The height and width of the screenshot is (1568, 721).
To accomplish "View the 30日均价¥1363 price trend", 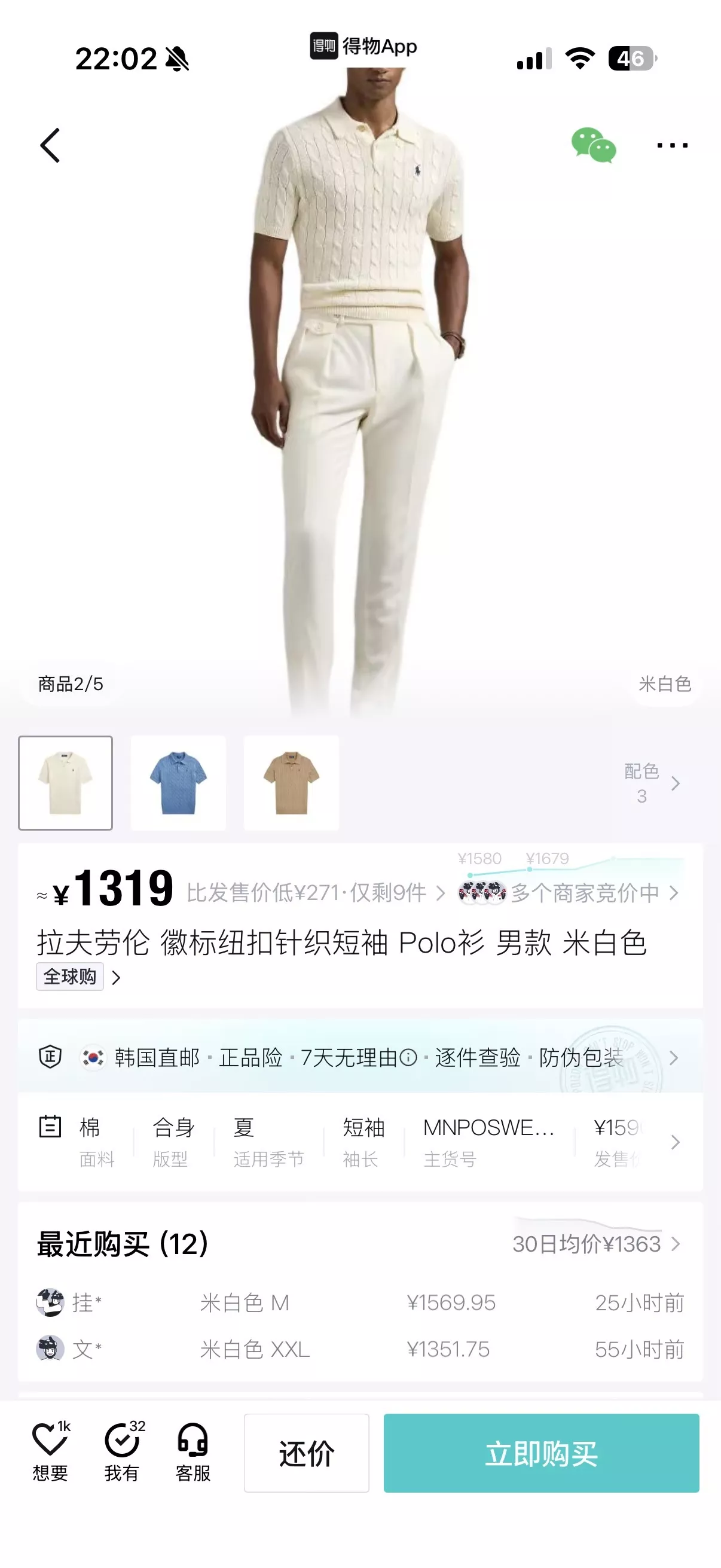I will coord(596,1244).
